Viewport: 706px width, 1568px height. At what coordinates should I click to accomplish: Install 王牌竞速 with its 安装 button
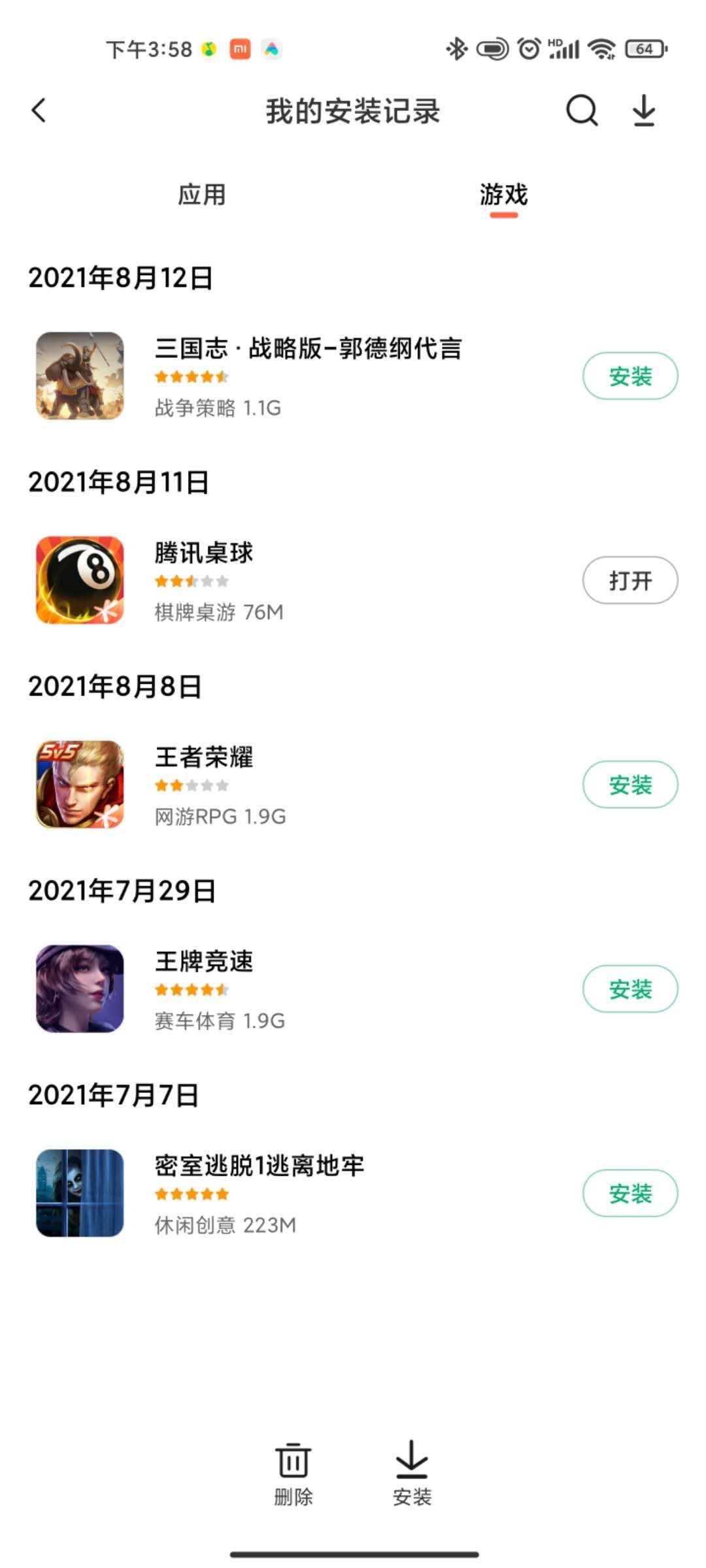pyautogui.click(x=630, y=988)
